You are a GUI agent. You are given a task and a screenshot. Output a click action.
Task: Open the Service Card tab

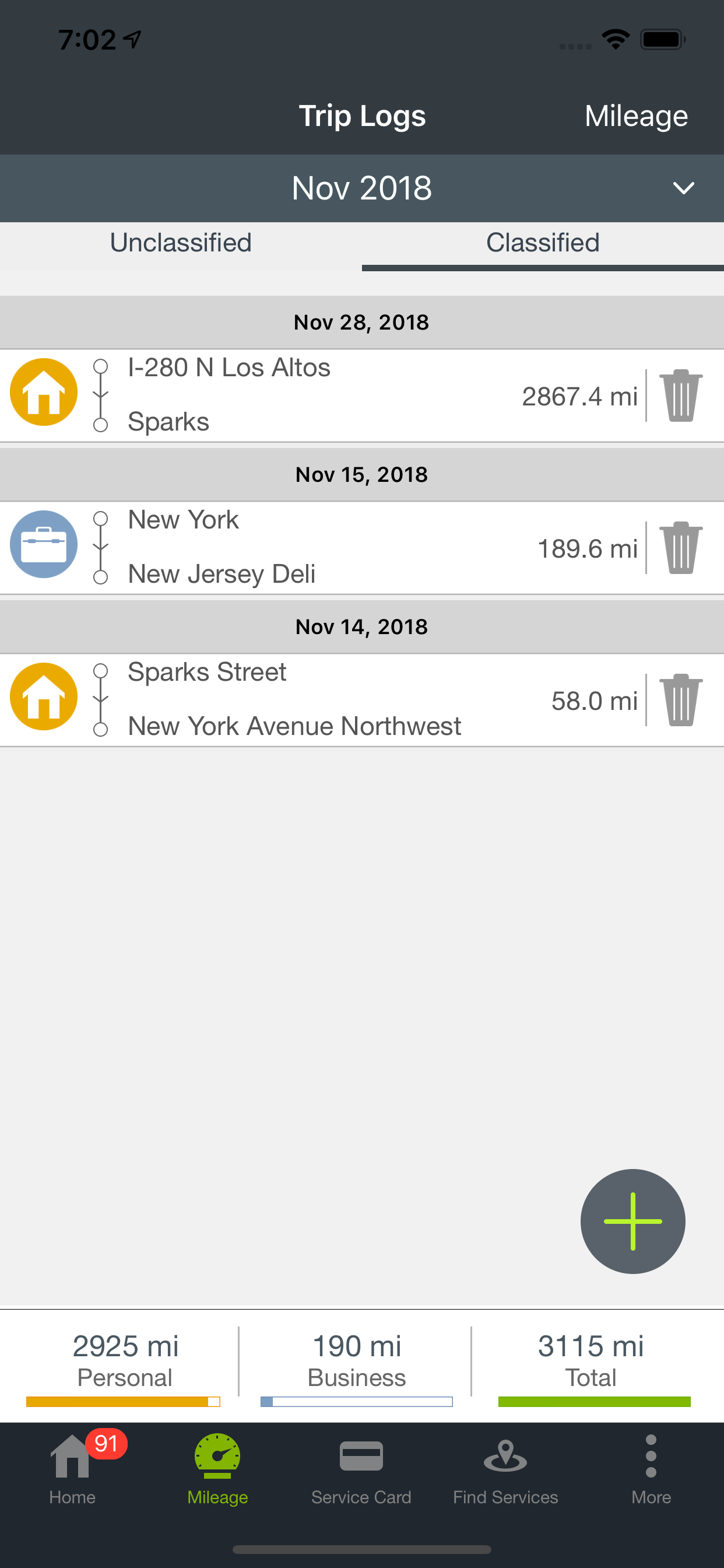point(361,1469)
